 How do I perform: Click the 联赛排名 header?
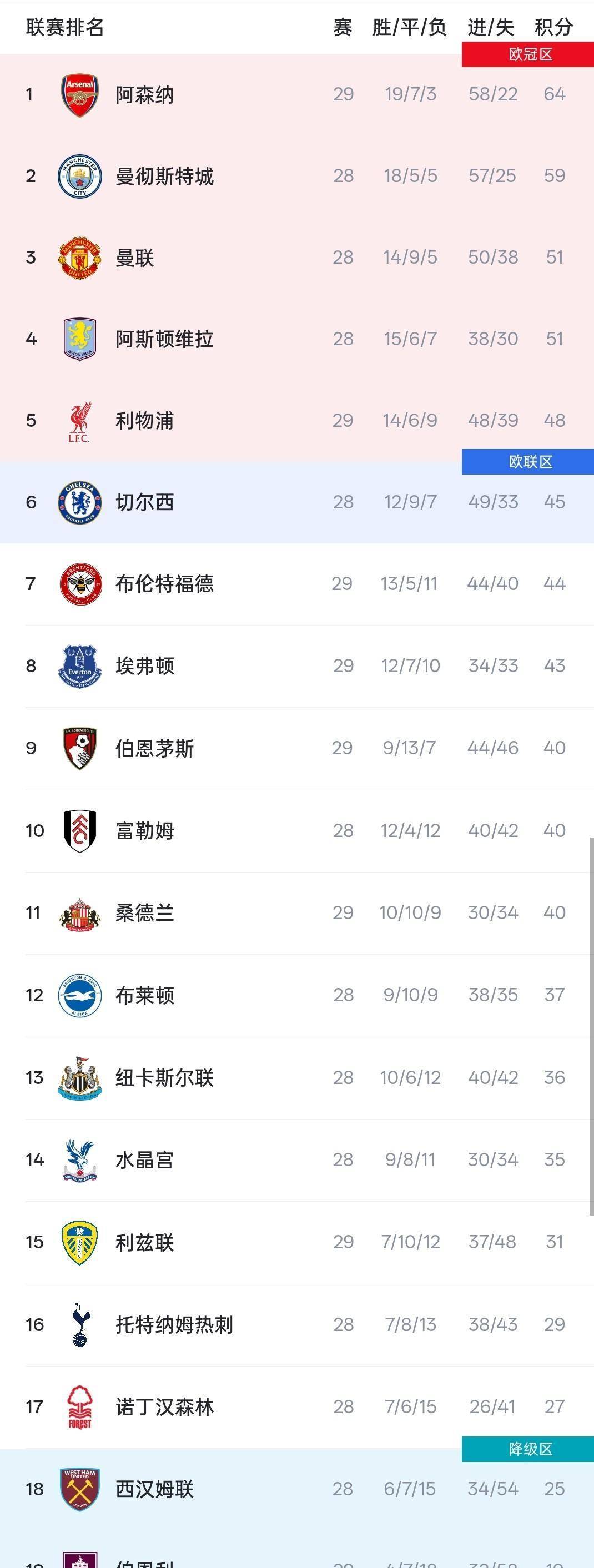pyautogui.click(x=66, y=27)
